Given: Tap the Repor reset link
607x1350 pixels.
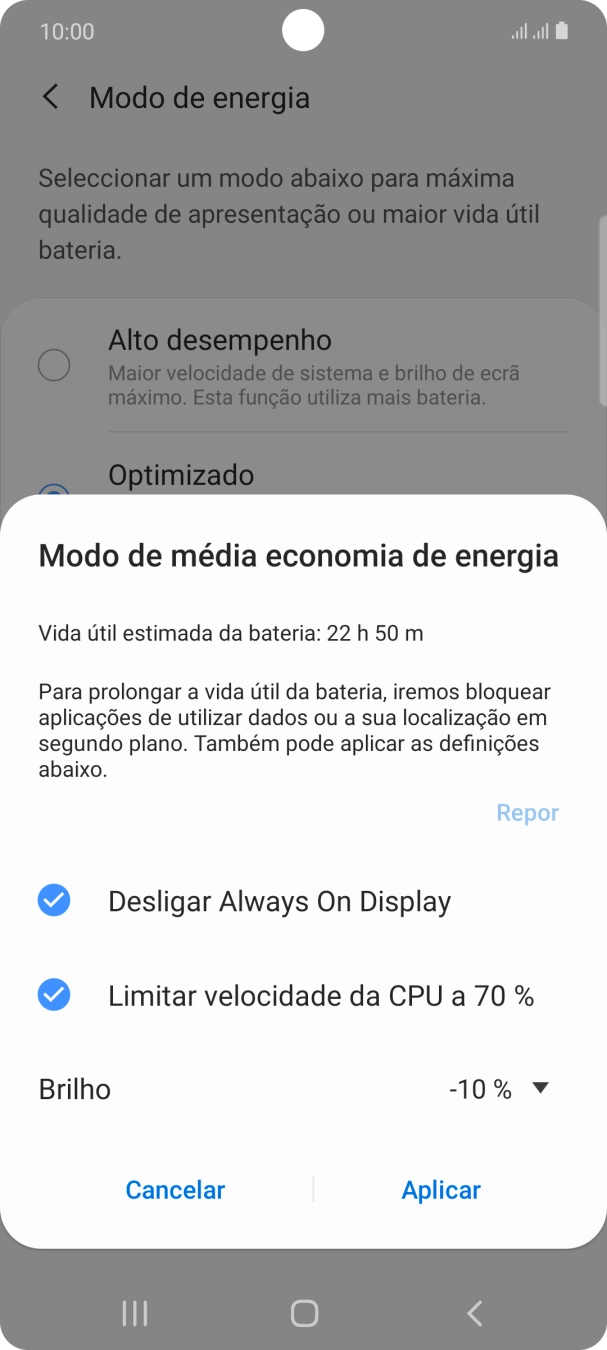Looking at the screenshot, I should [x=527, y=812].
